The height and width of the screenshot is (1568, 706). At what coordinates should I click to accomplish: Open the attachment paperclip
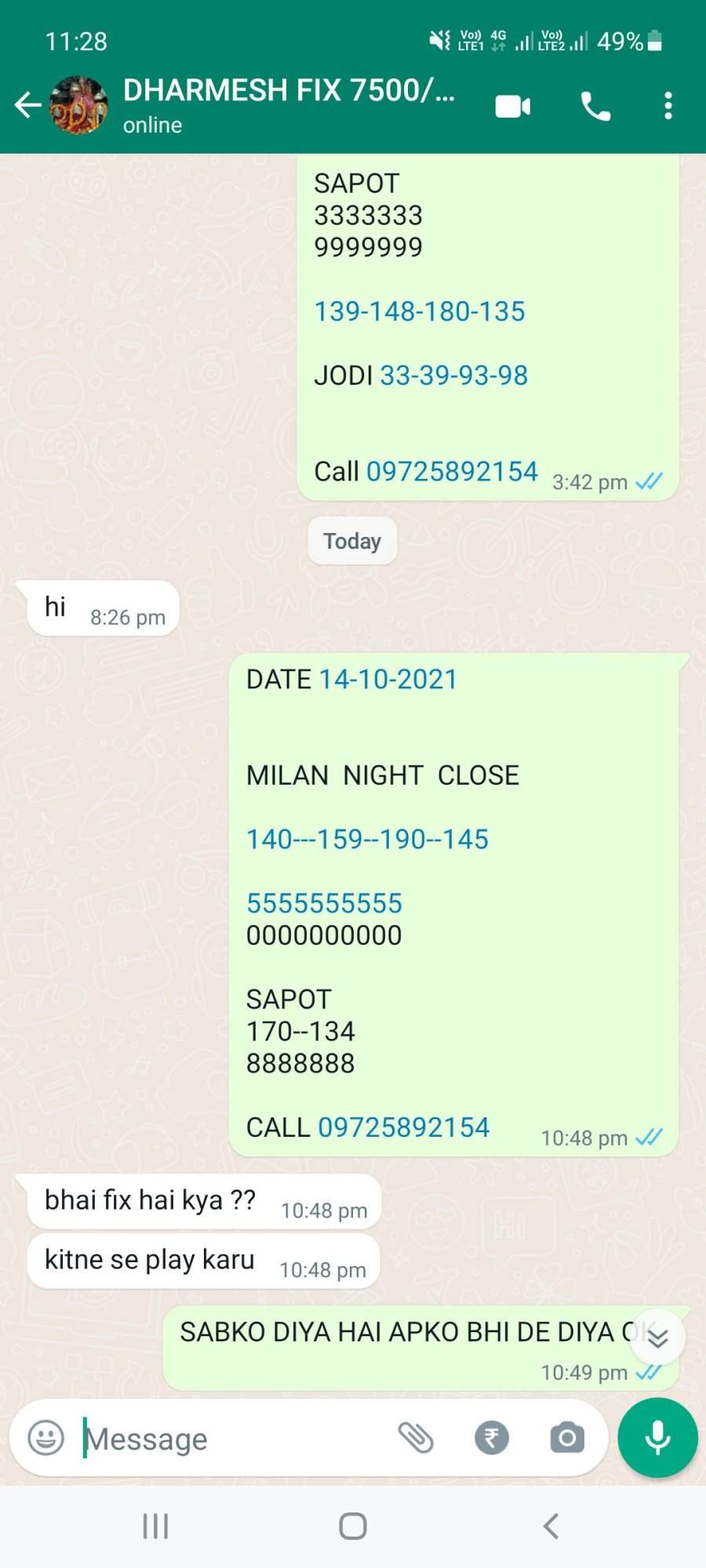coord(416,1438)
